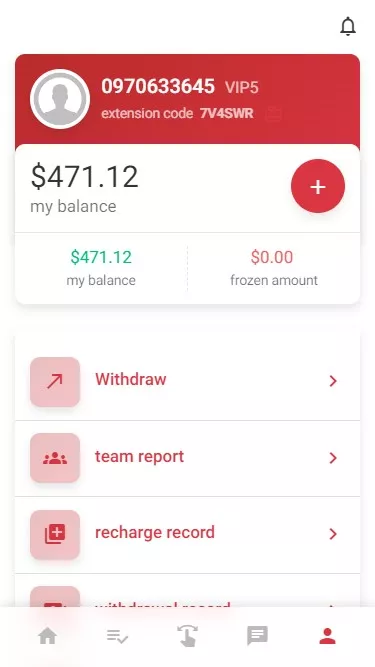Tap the red plus recharge button
The height and width of the screenshot is (667, 375).
point(318,186)
